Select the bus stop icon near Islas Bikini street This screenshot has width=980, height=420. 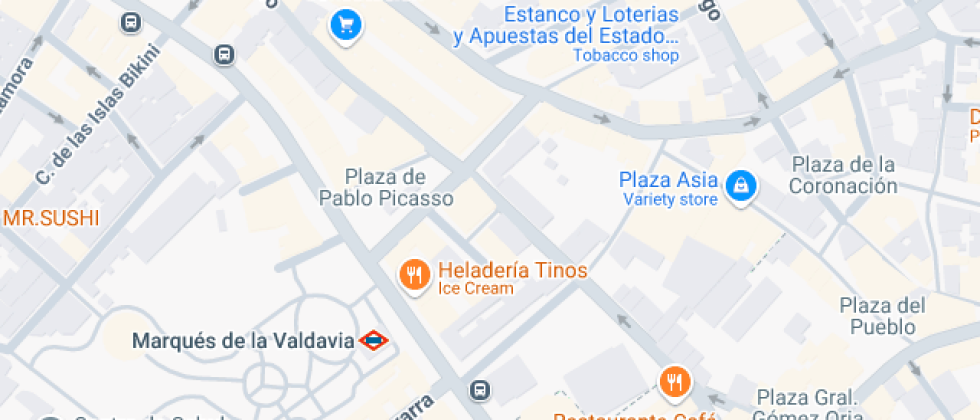tap(130, 22)
